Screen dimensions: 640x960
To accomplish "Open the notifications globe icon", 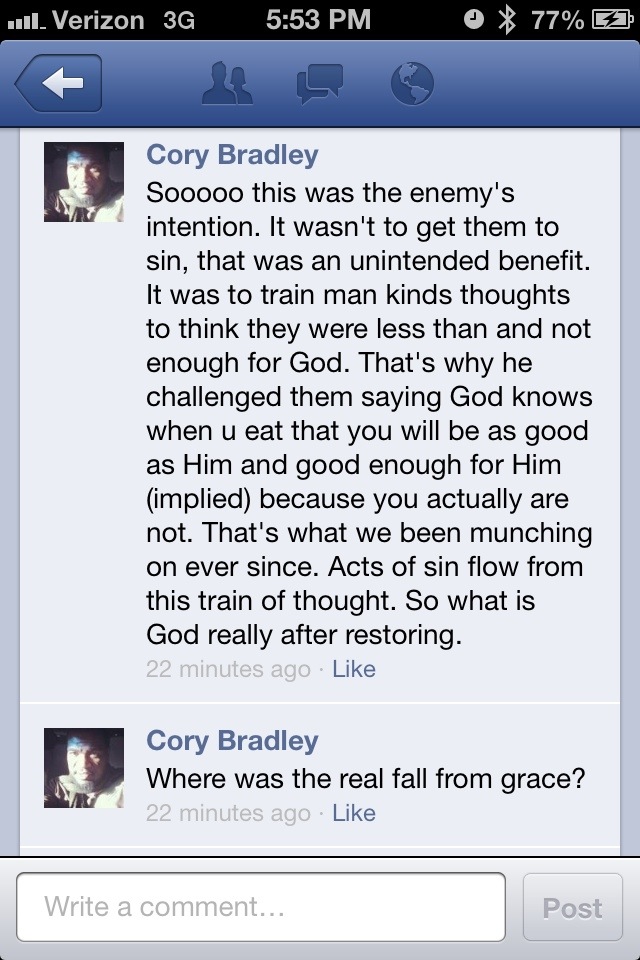I will [411, 85].
